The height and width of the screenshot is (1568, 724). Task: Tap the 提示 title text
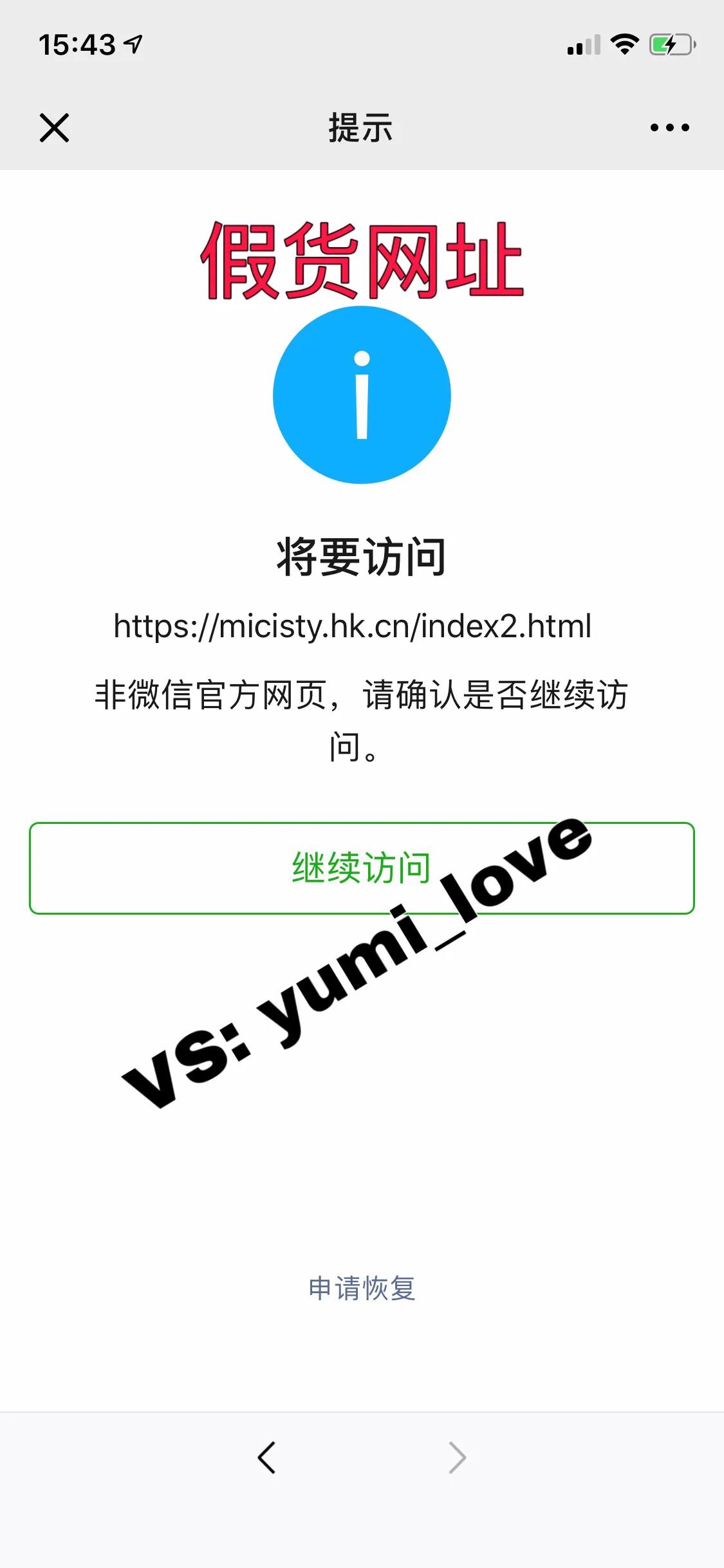click(x=362, y=129)
